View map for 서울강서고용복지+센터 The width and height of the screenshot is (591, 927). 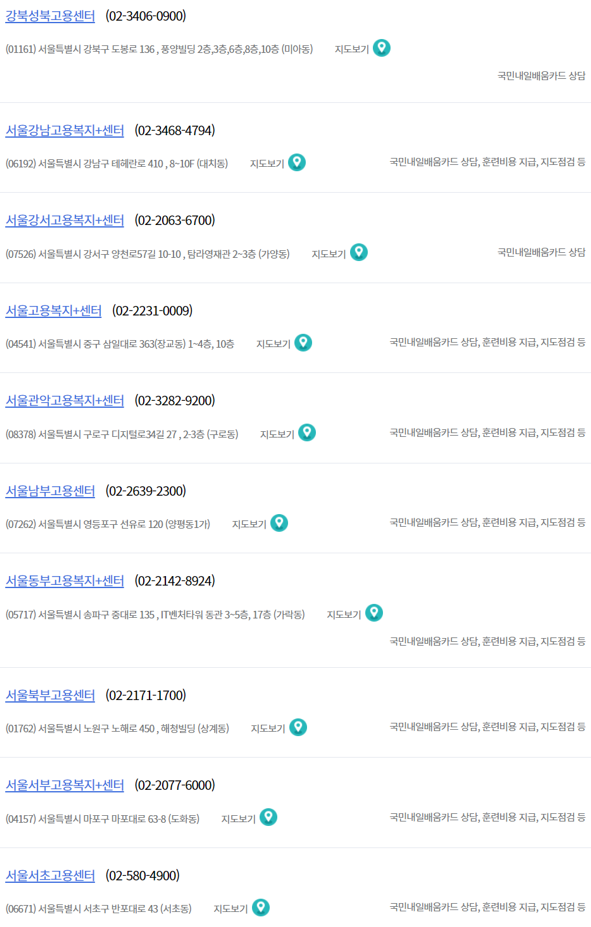pos(340,253)
